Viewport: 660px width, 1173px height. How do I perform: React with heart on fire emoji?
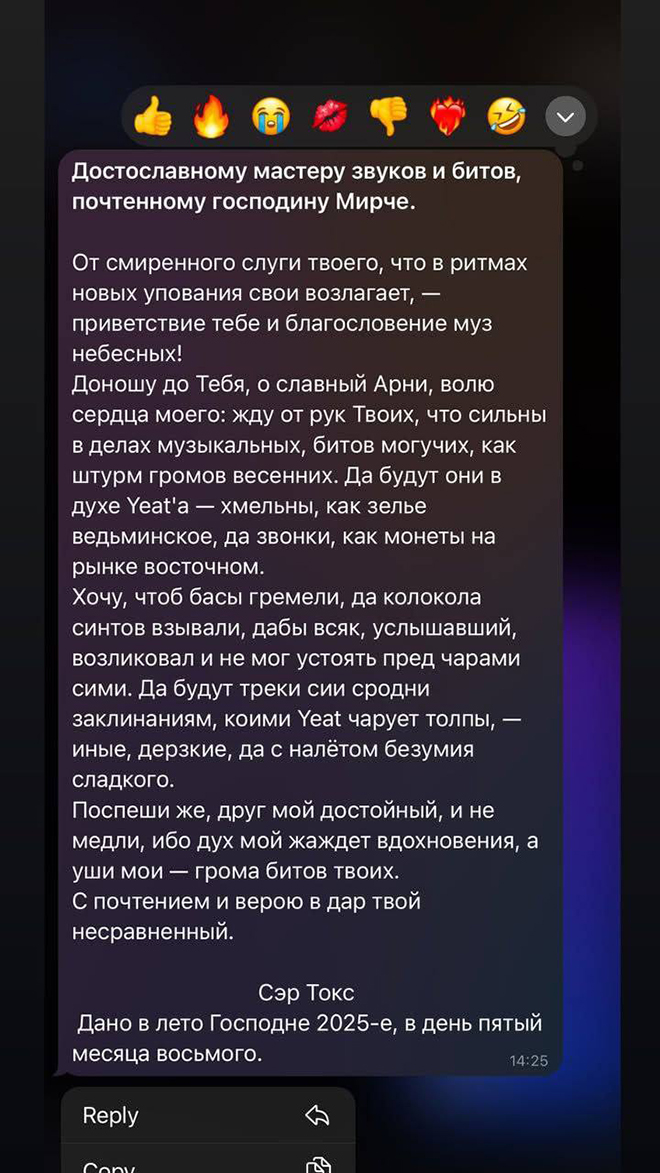[447, 118]
